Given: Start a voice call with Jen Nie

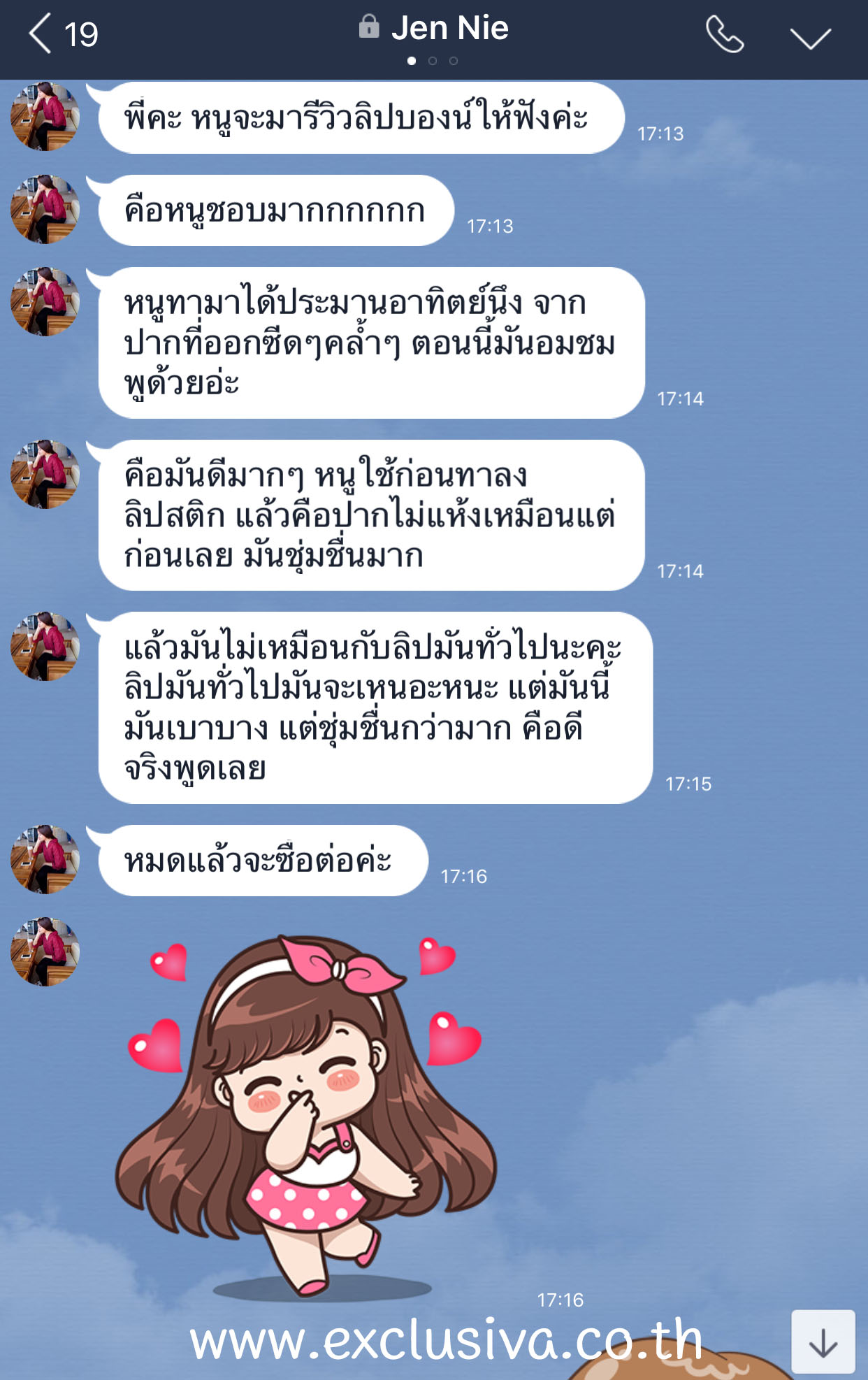Looking at the screenshot, I should tap(724, 35).
